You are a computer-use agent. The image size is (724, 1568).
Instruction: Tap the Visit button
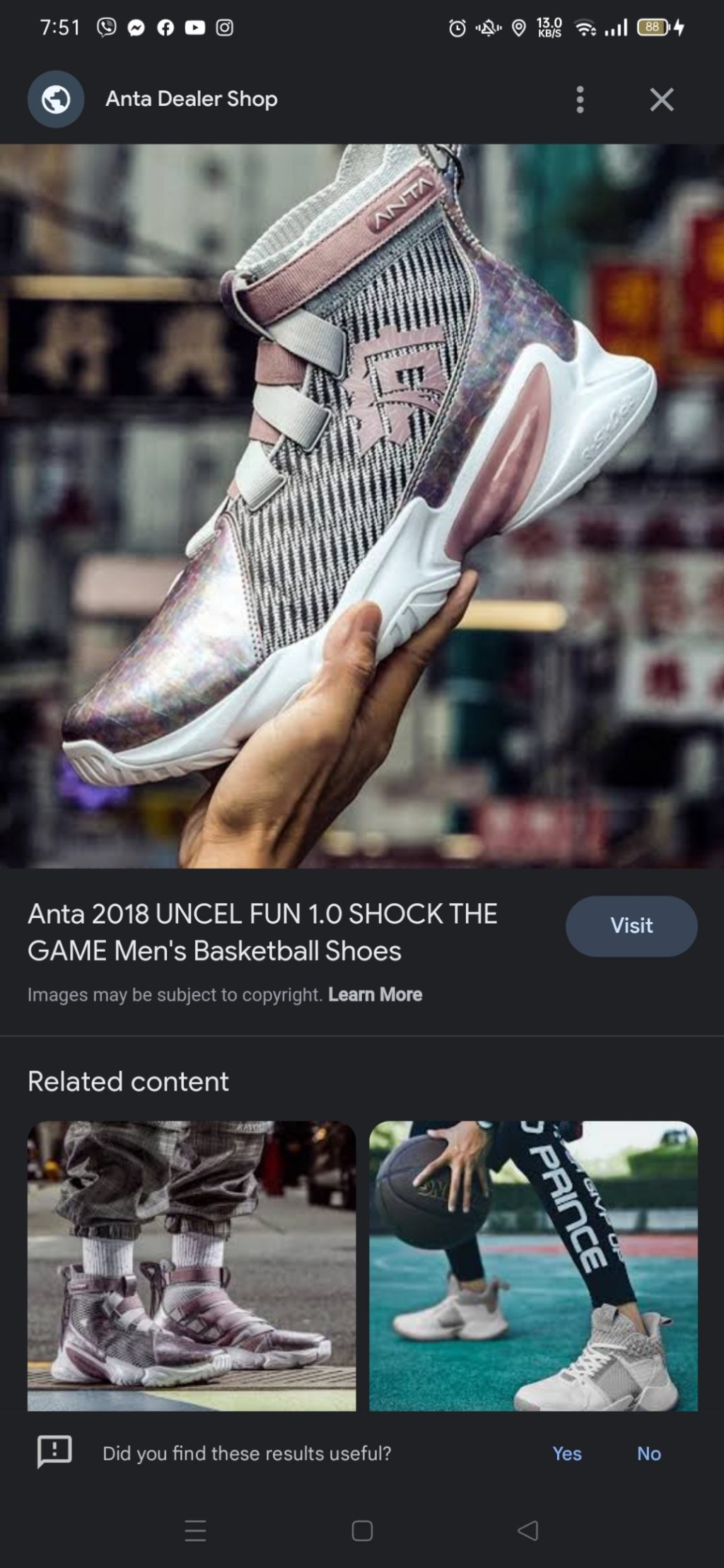point(631,926)
